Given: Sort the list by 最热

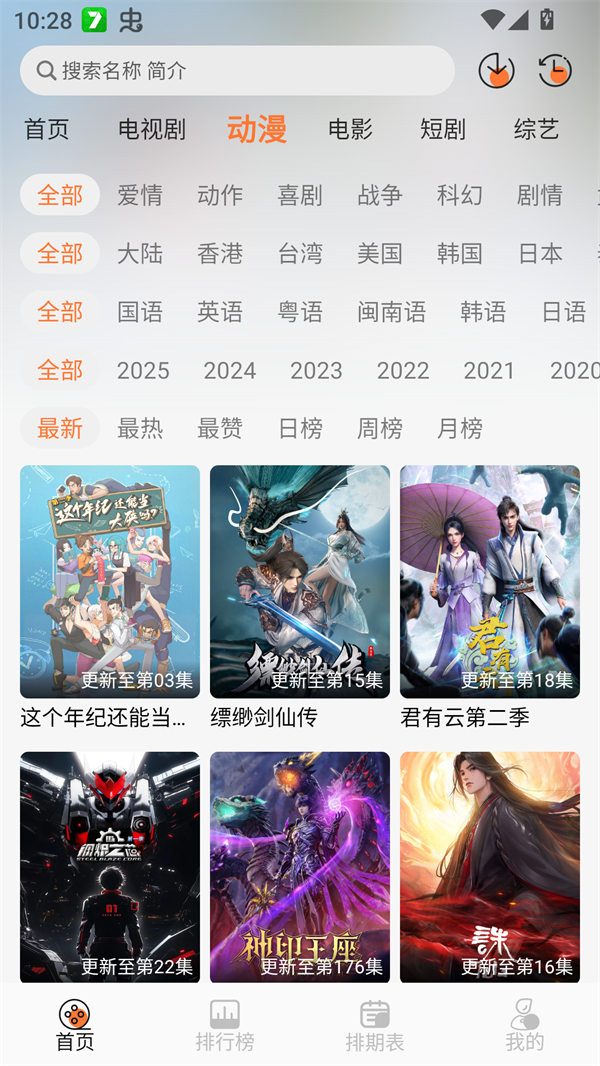Looking at the screenshot, I should (x=140, y=428).
